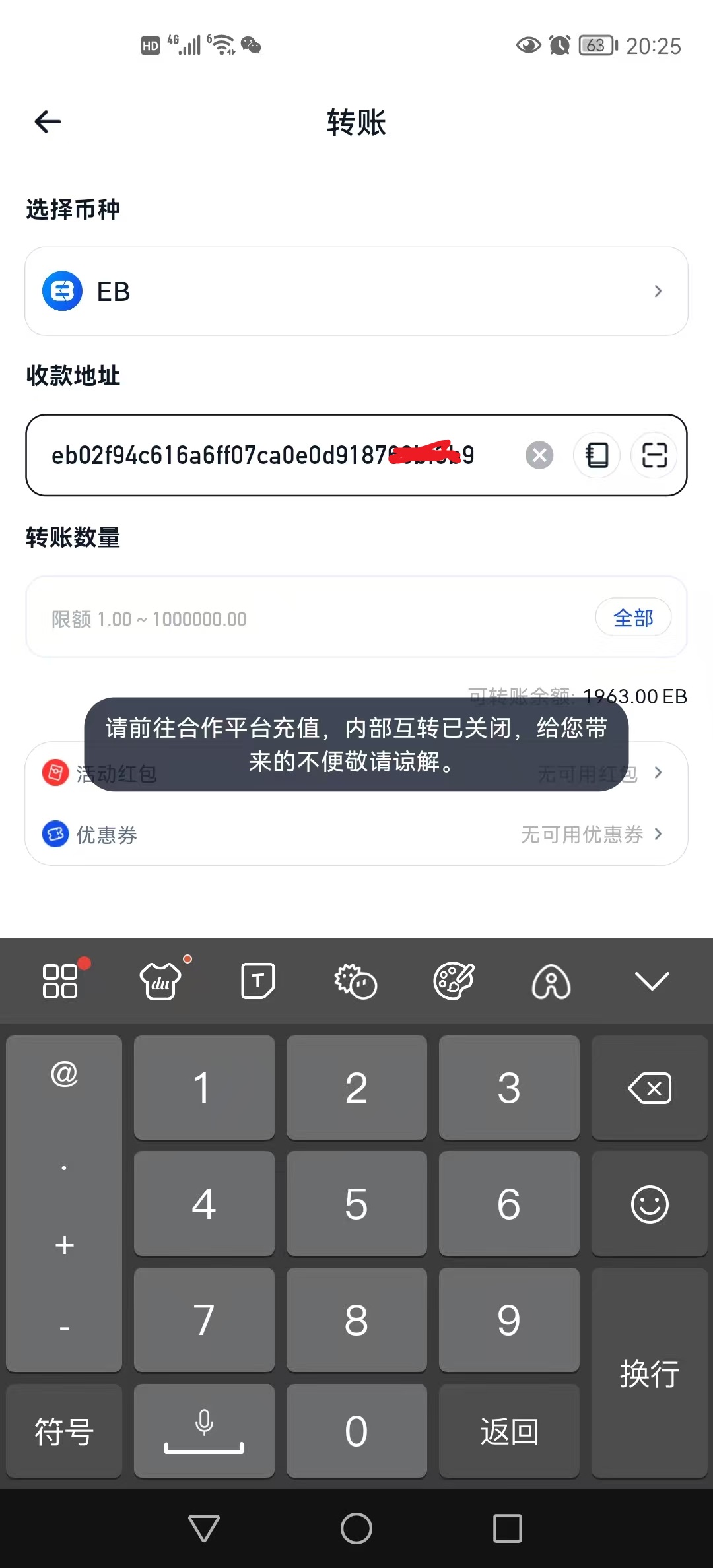Open the keyboard theme shop icon
Viewport: 713px width, 1568px height.
click(x=159, y=981)
